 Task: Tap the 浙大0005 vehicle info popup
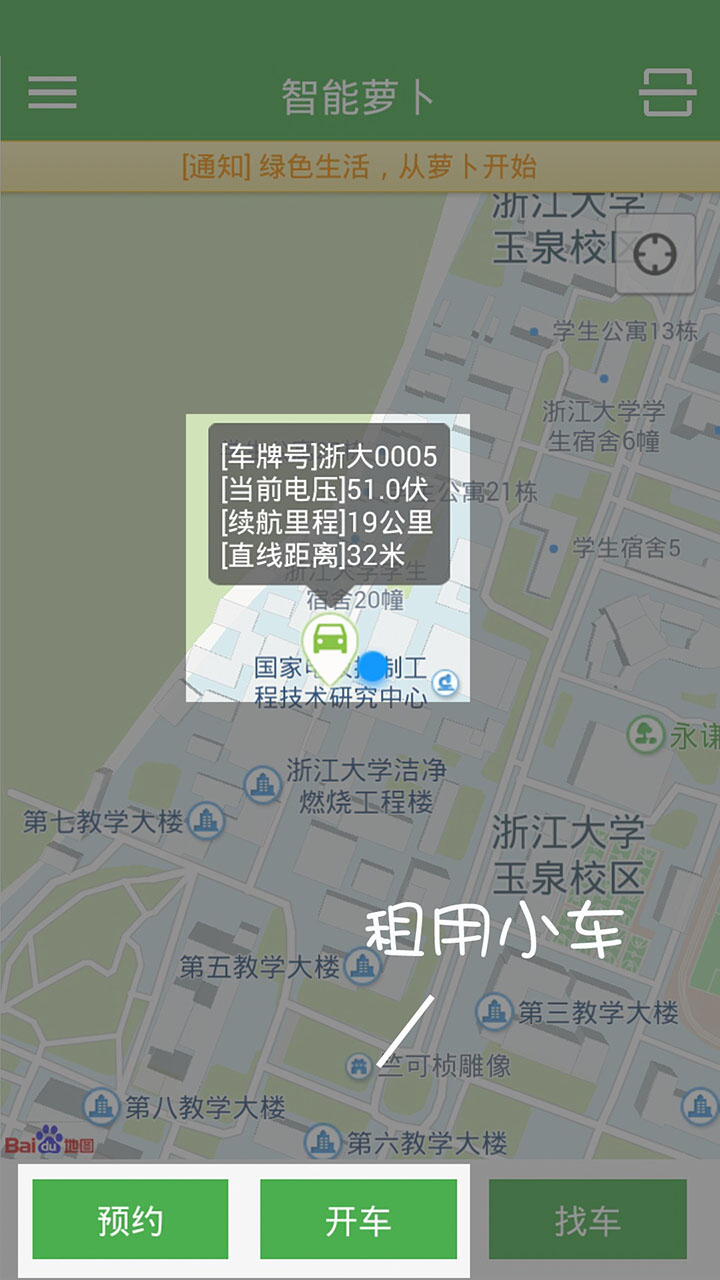(330, 505)
